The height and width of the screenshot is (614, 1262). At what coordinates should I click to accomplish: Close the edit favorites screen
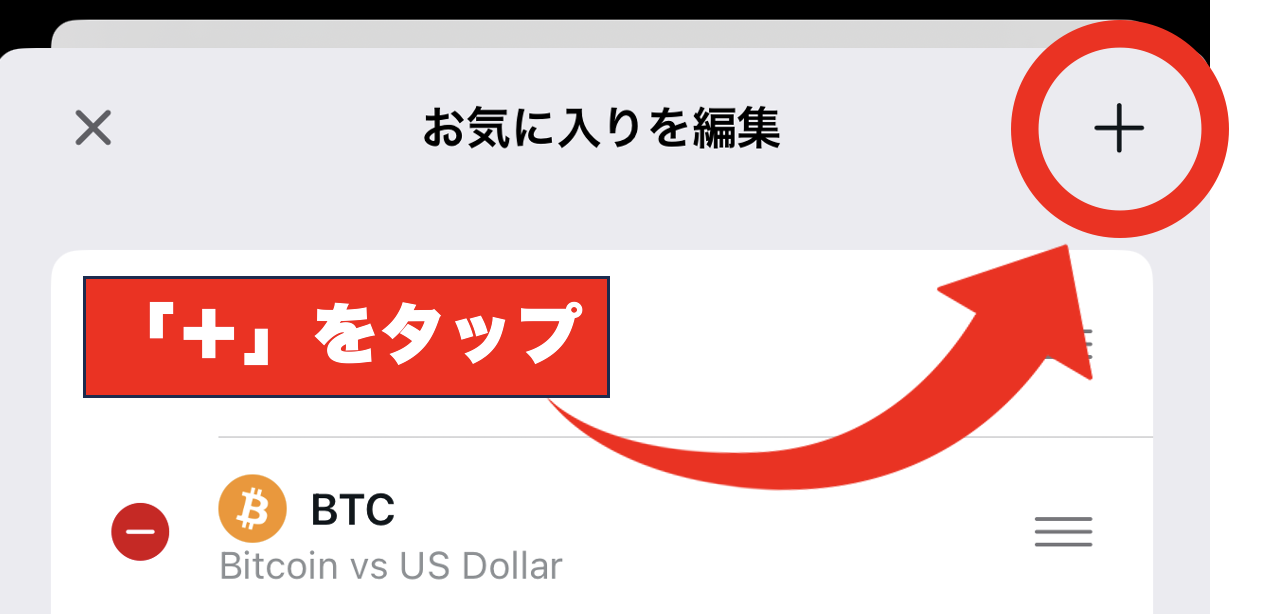93,128
